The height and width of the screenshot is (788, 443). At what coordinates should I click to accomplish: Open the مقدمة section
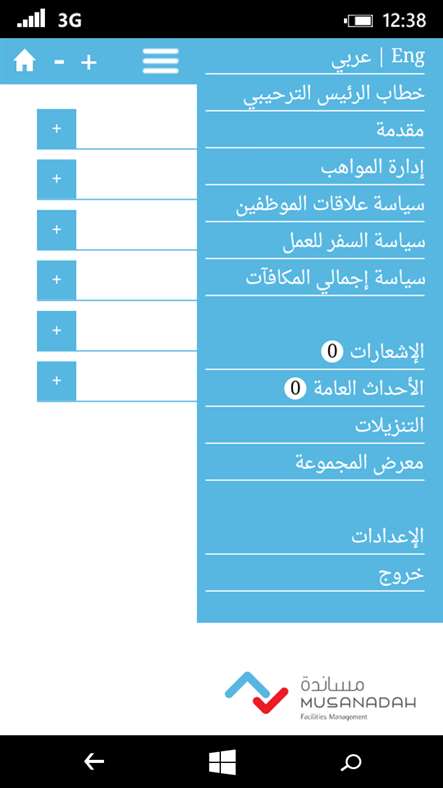click(400, 131)
